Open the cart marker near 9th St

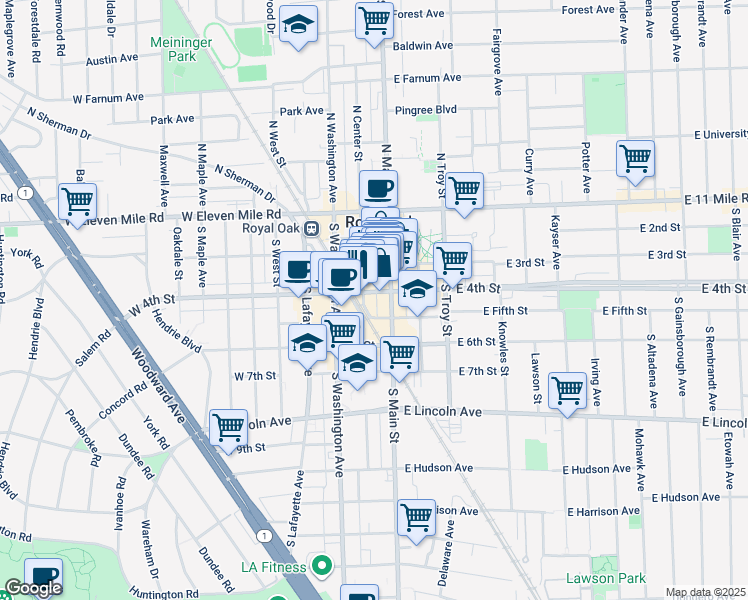pos(228,427)
